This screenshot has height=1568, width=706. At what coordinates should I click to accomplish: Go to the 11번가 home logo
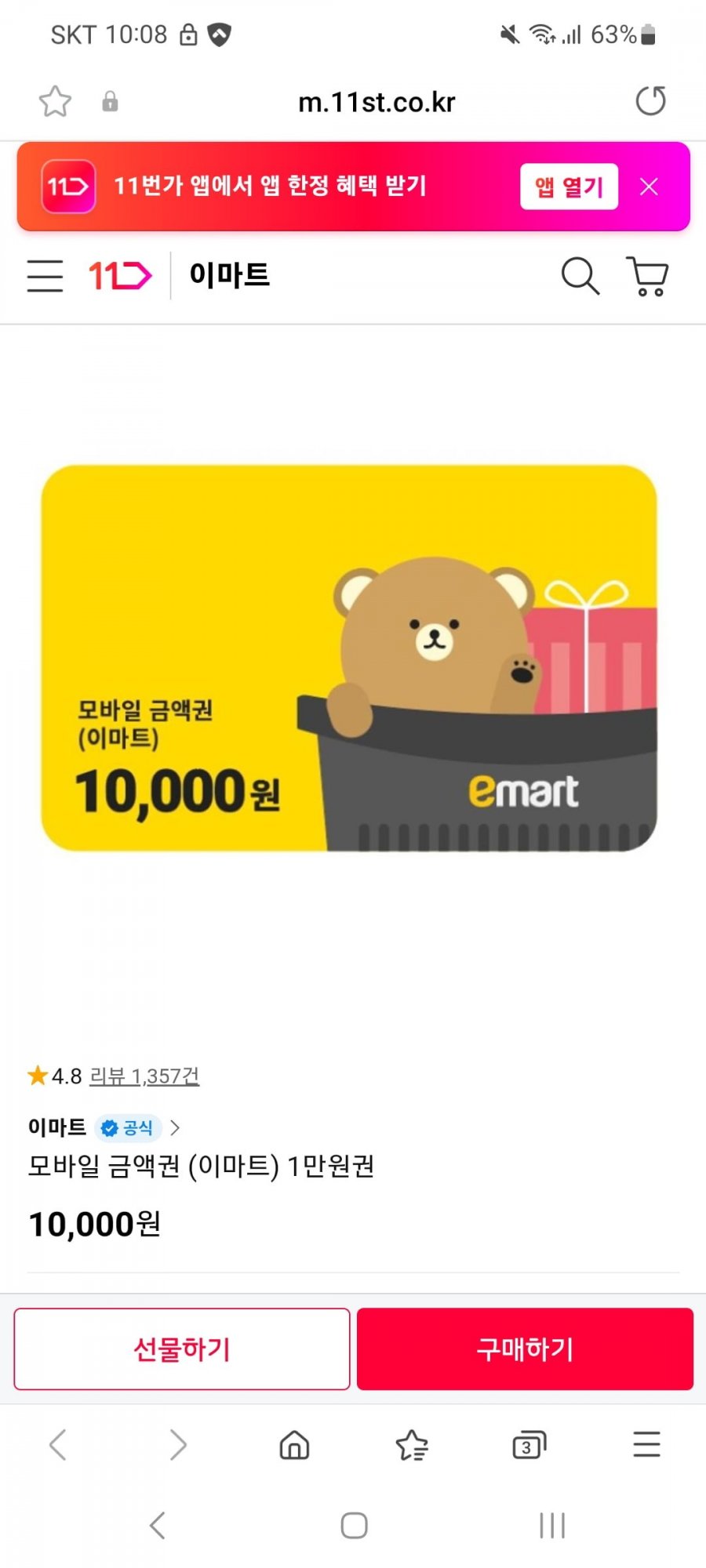pyautogui.click(x=119, y=276)
